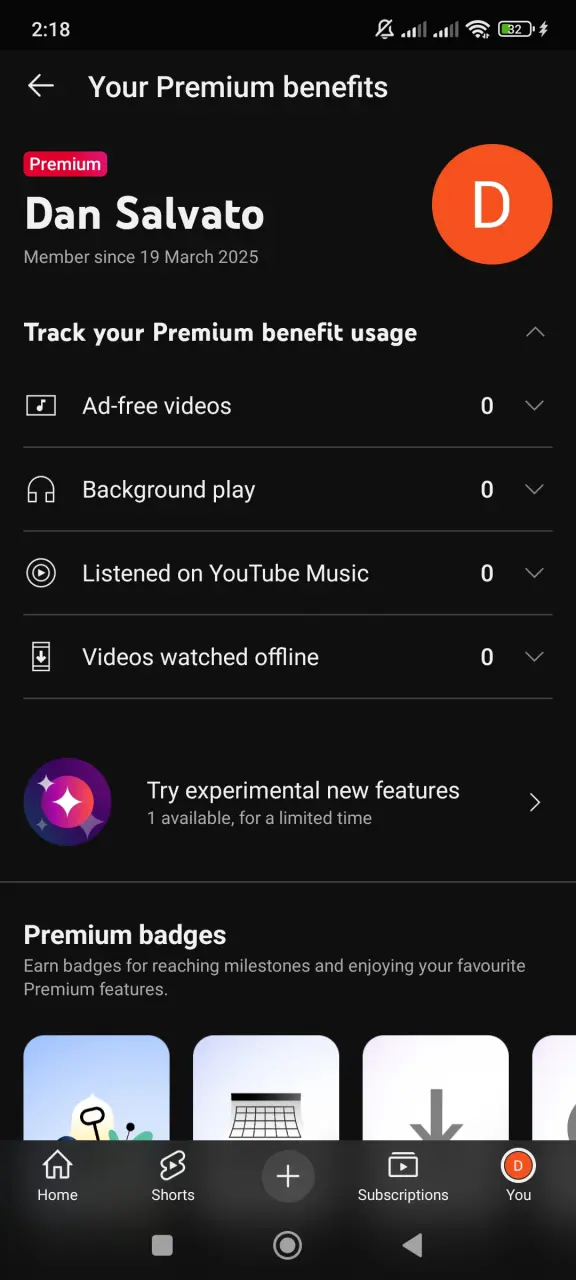Screen dimensions: 576x1280
Task: Open Try experimental new features
Action: [x=288, y=802]
